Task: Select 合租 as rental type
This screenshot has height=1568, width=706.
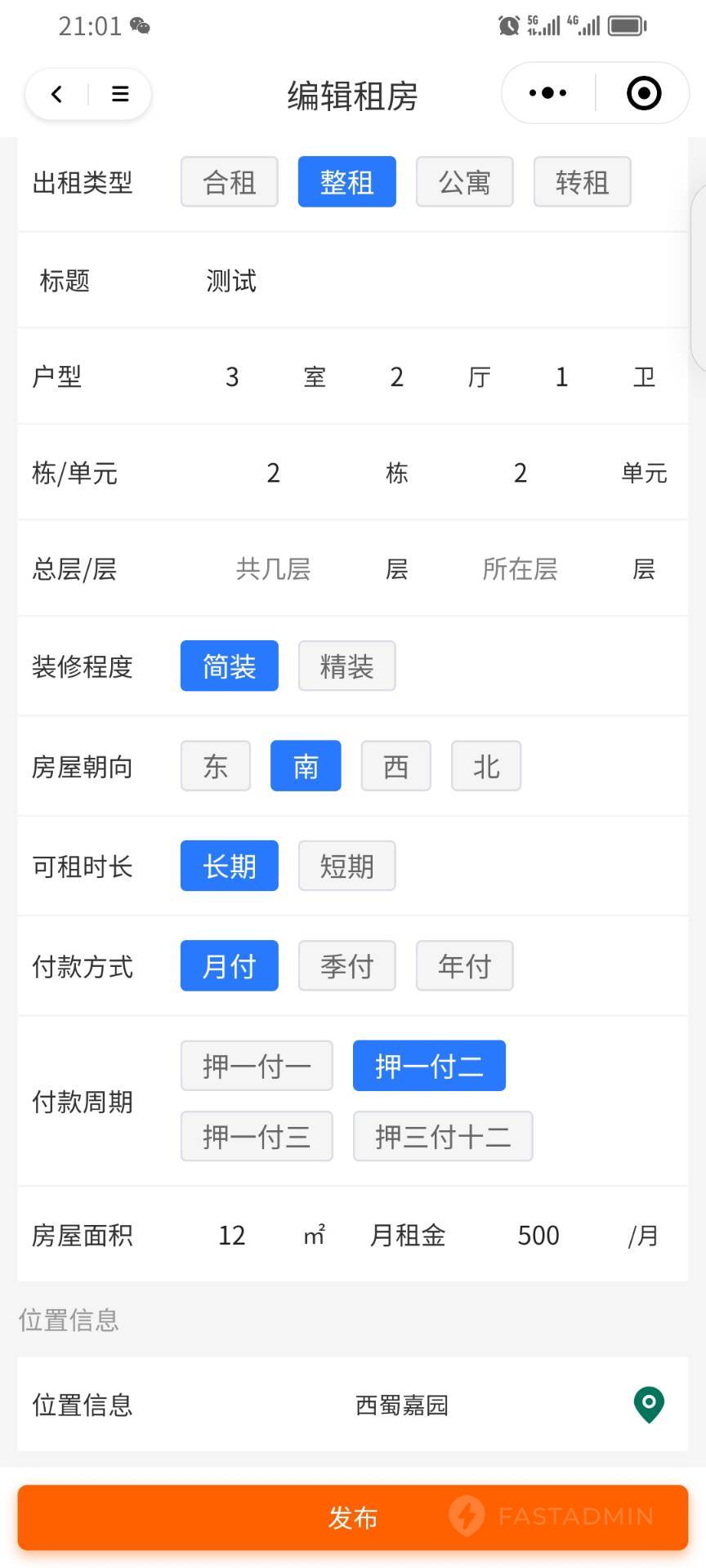Action: pyautogui.click(x=230, y=181)
